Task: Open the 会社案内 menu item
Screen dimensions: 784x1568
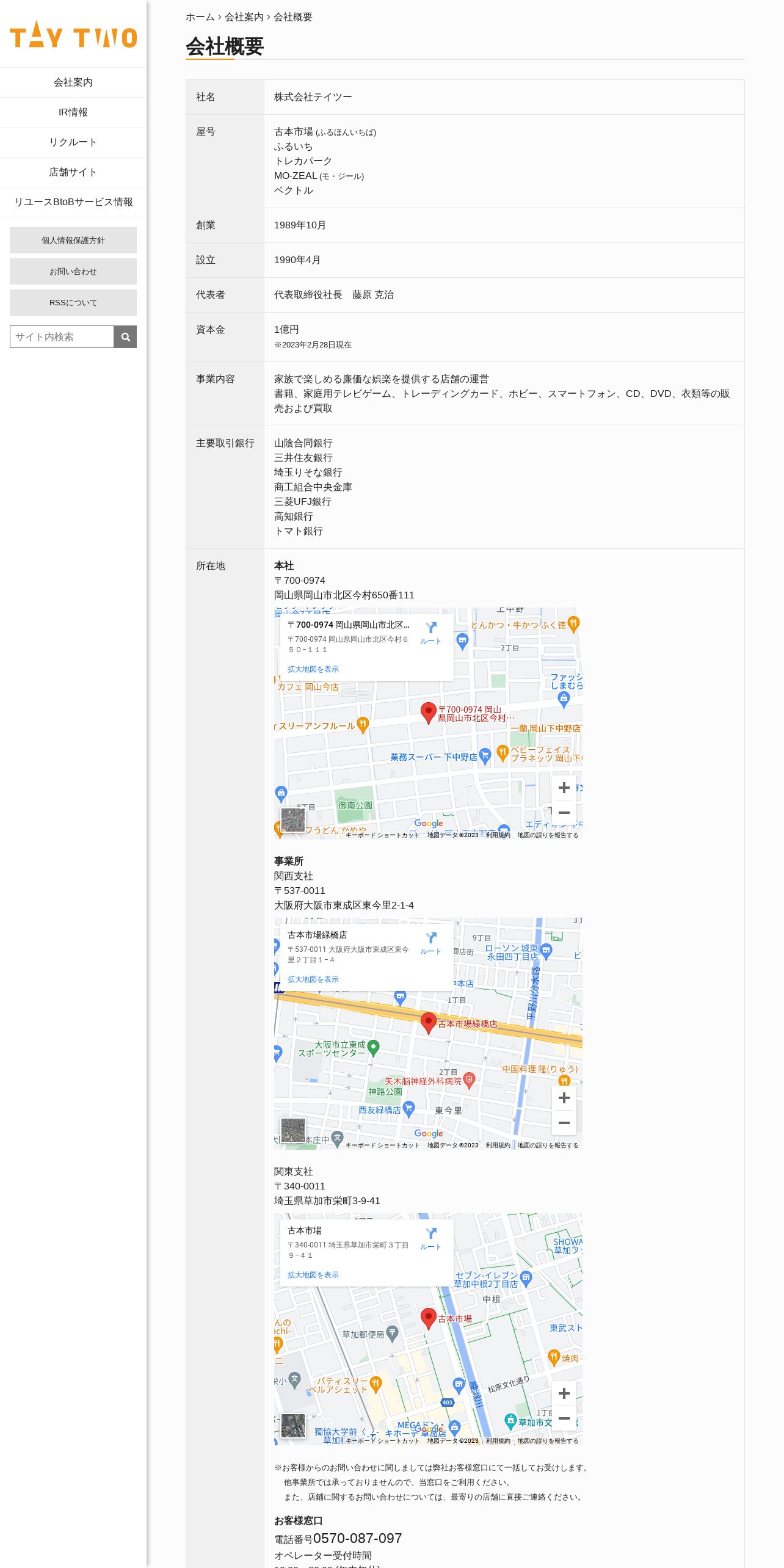Action: coord(73,82)
